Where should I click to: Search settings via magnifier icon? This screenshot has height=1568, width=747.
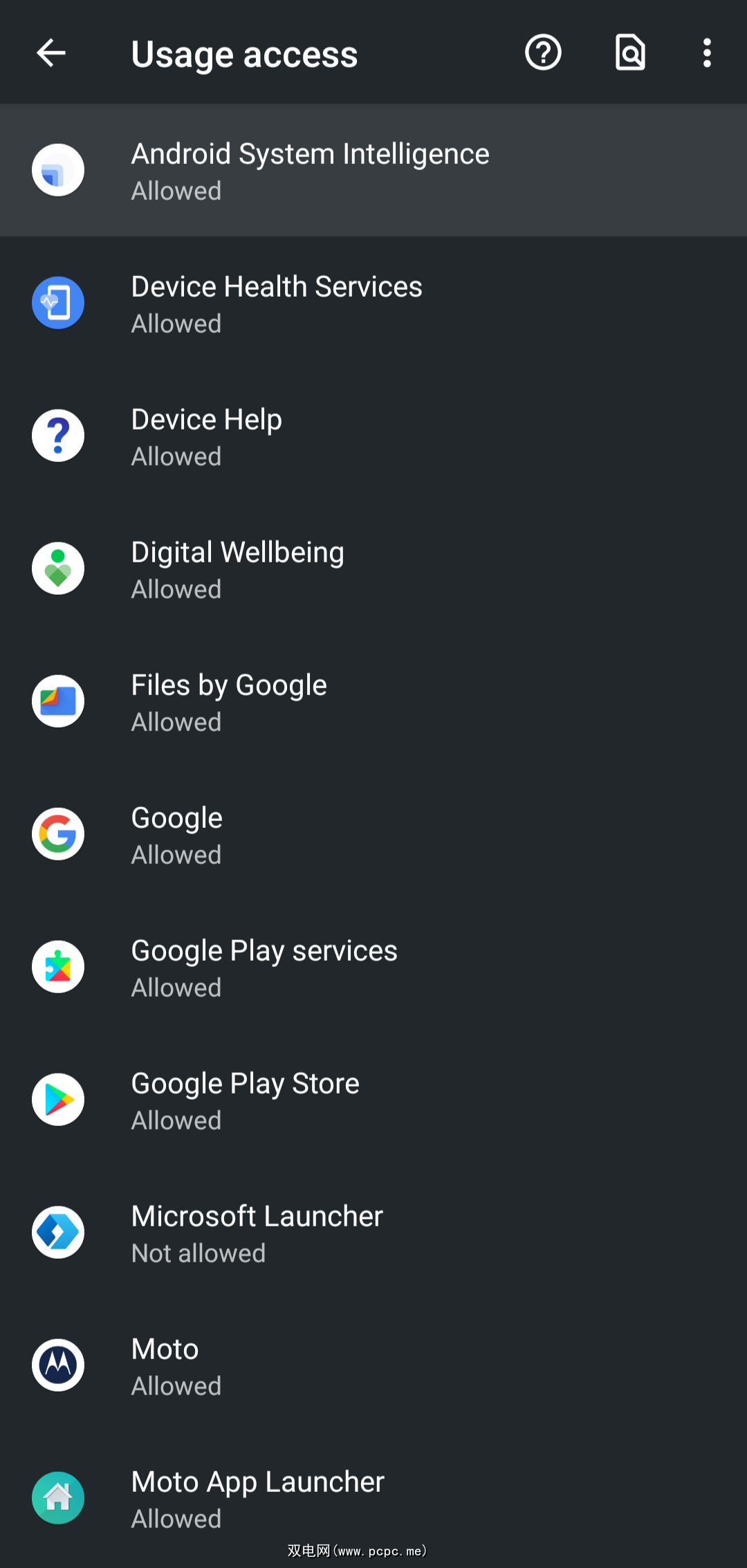point(630,53)
